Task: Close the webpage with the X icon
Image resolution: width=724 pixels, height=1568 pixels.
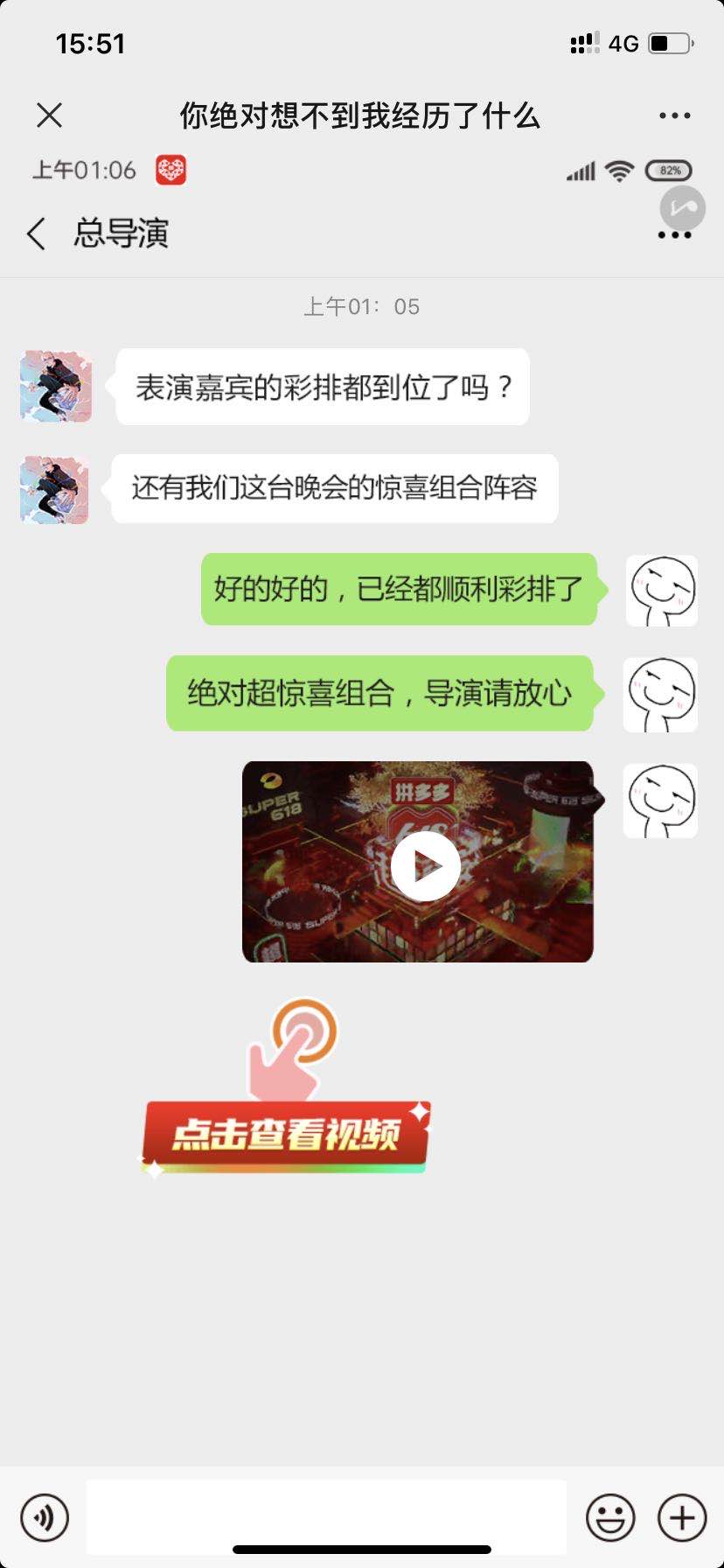Action: point(50,115)
